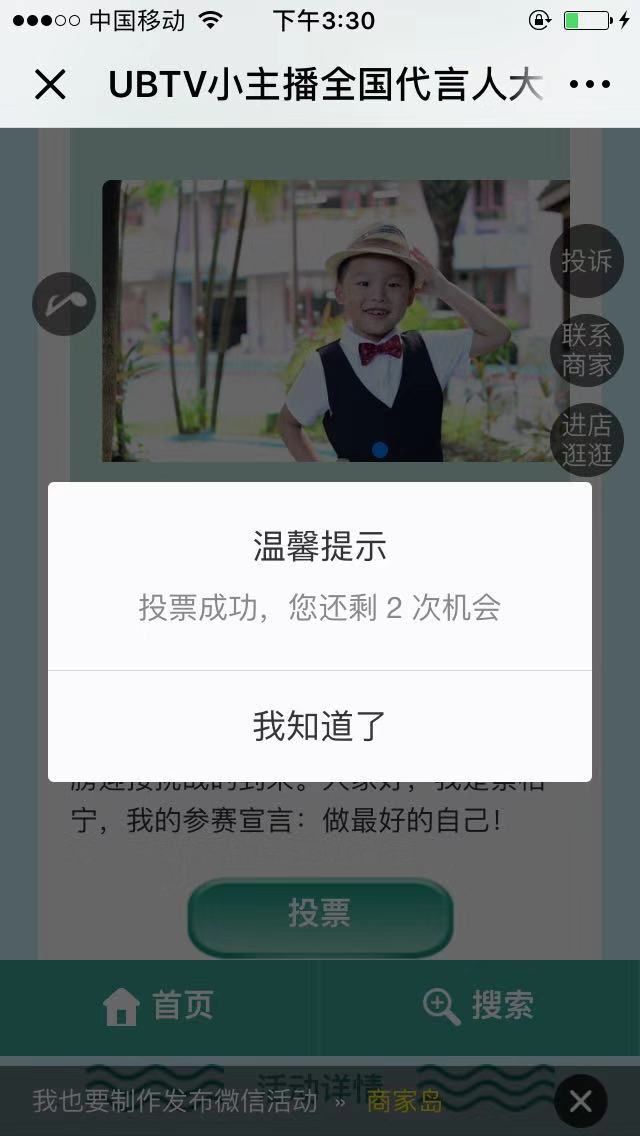Visit the store via 进店逛逛
Viewport: 640px width, 1136px height.
tap(587, 440)
